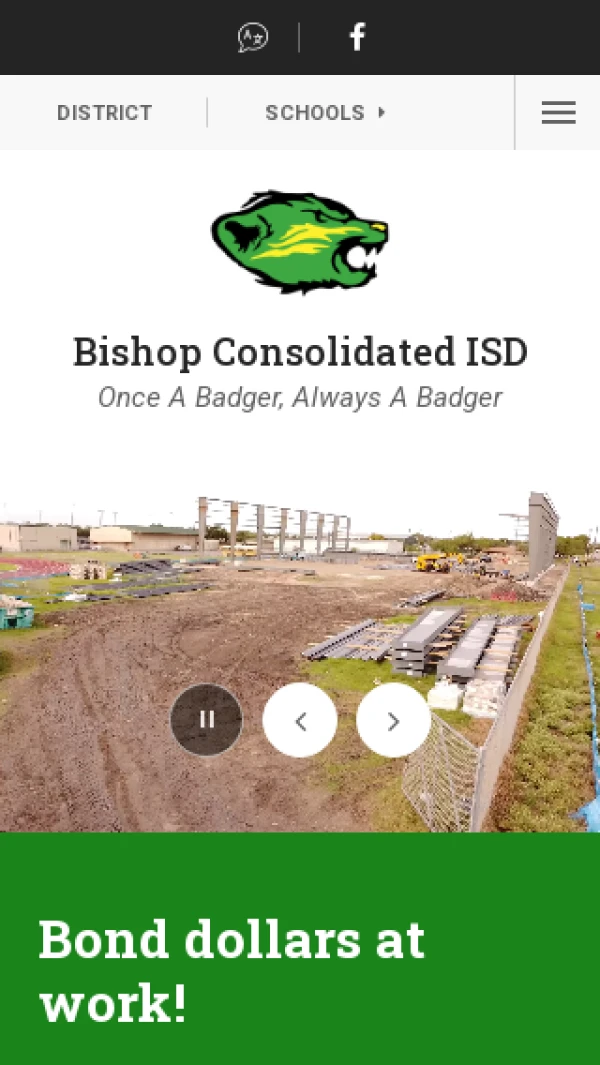The image size is (600, 1065).
Task: Open the Bishop Consolidated ISD homepage title
Action: pyautogui.click(x=300, y=352)
